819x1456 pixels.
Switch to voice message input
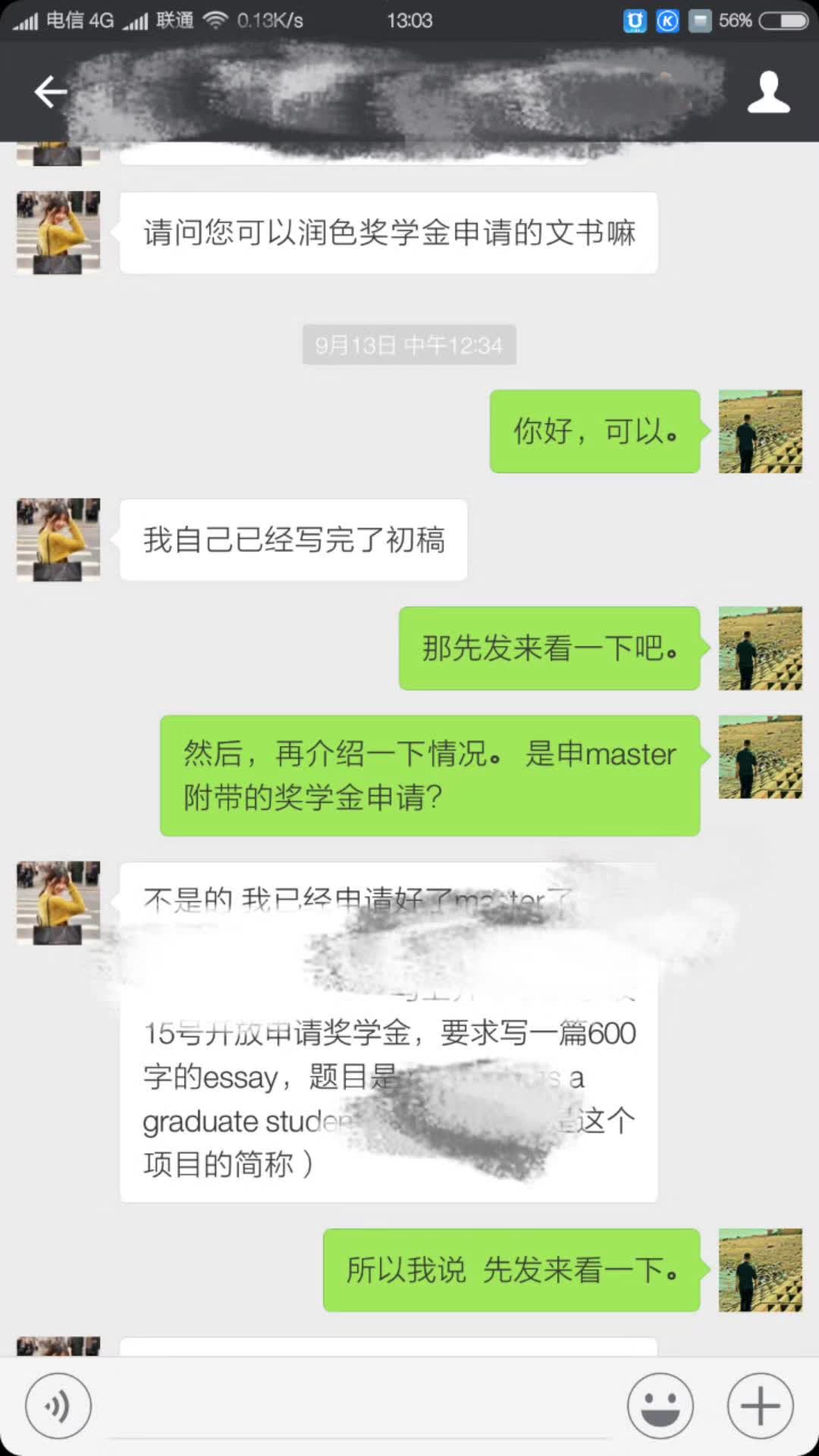[58, 1405]
